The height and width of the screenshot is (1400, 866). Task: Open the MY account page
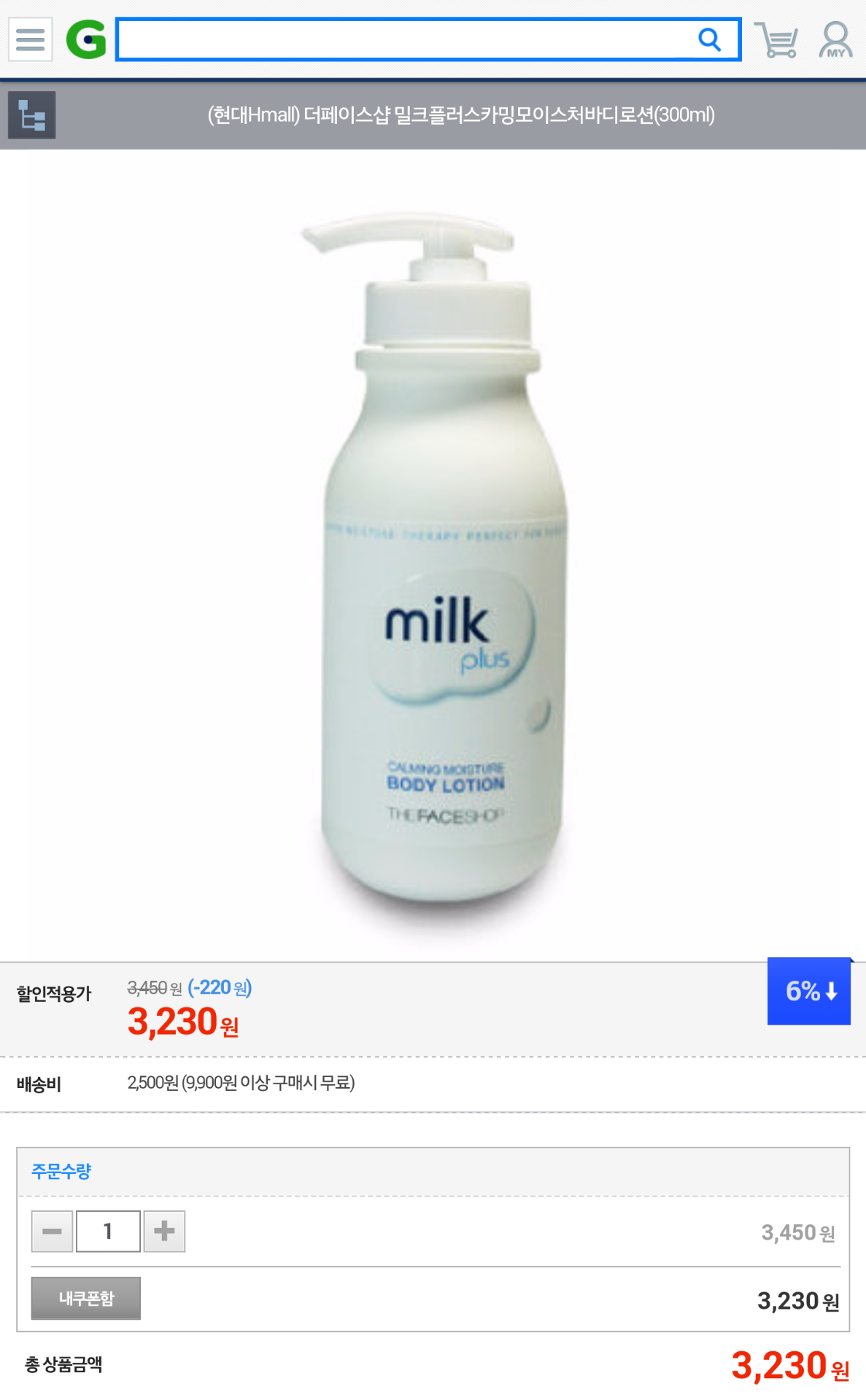coord(835,39)
